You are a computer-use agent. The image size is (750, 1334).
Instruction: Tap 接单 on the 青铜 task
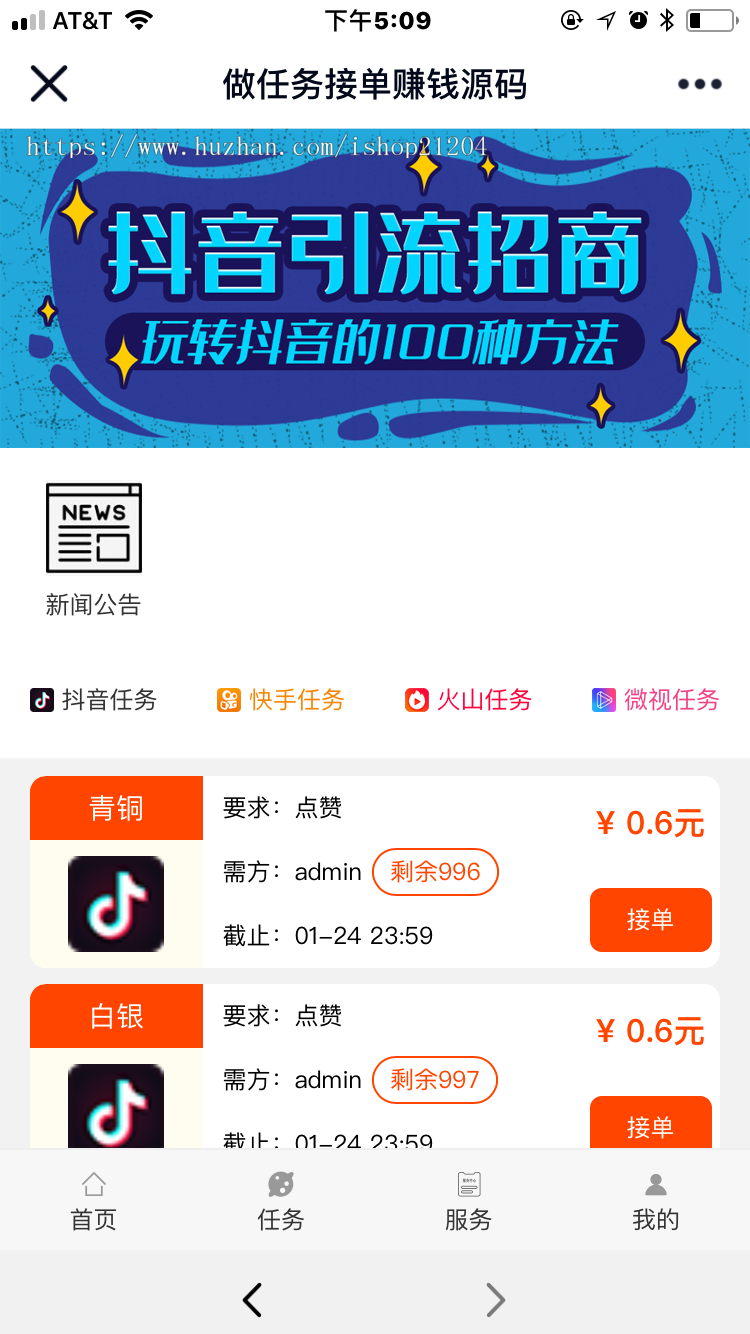650,920
